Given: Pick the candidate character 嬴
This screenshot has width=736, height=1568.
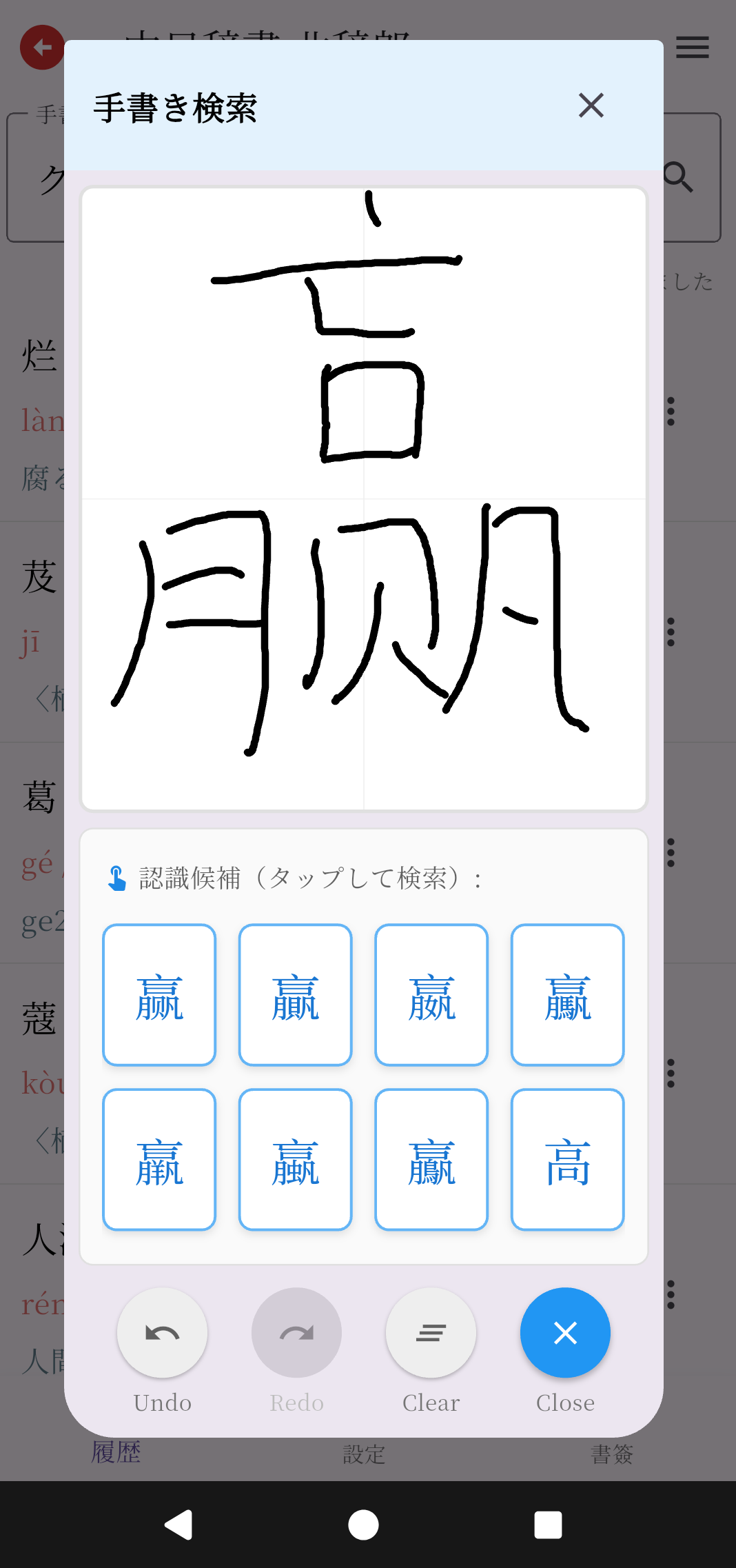Looking at the screenshot, I should (x=431, y=995).
